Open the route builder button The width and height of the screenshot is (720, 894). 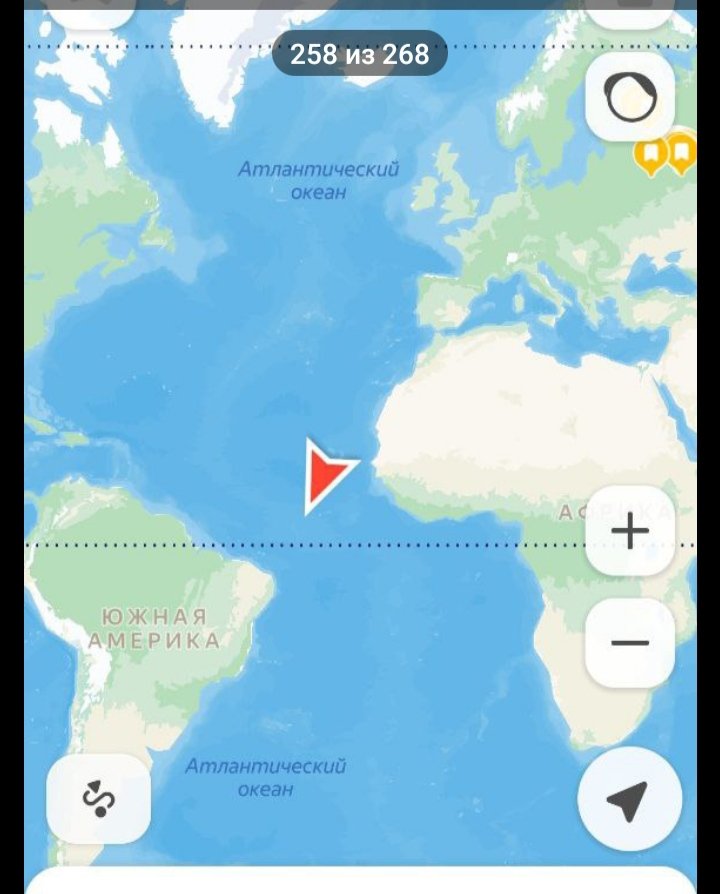99,798
